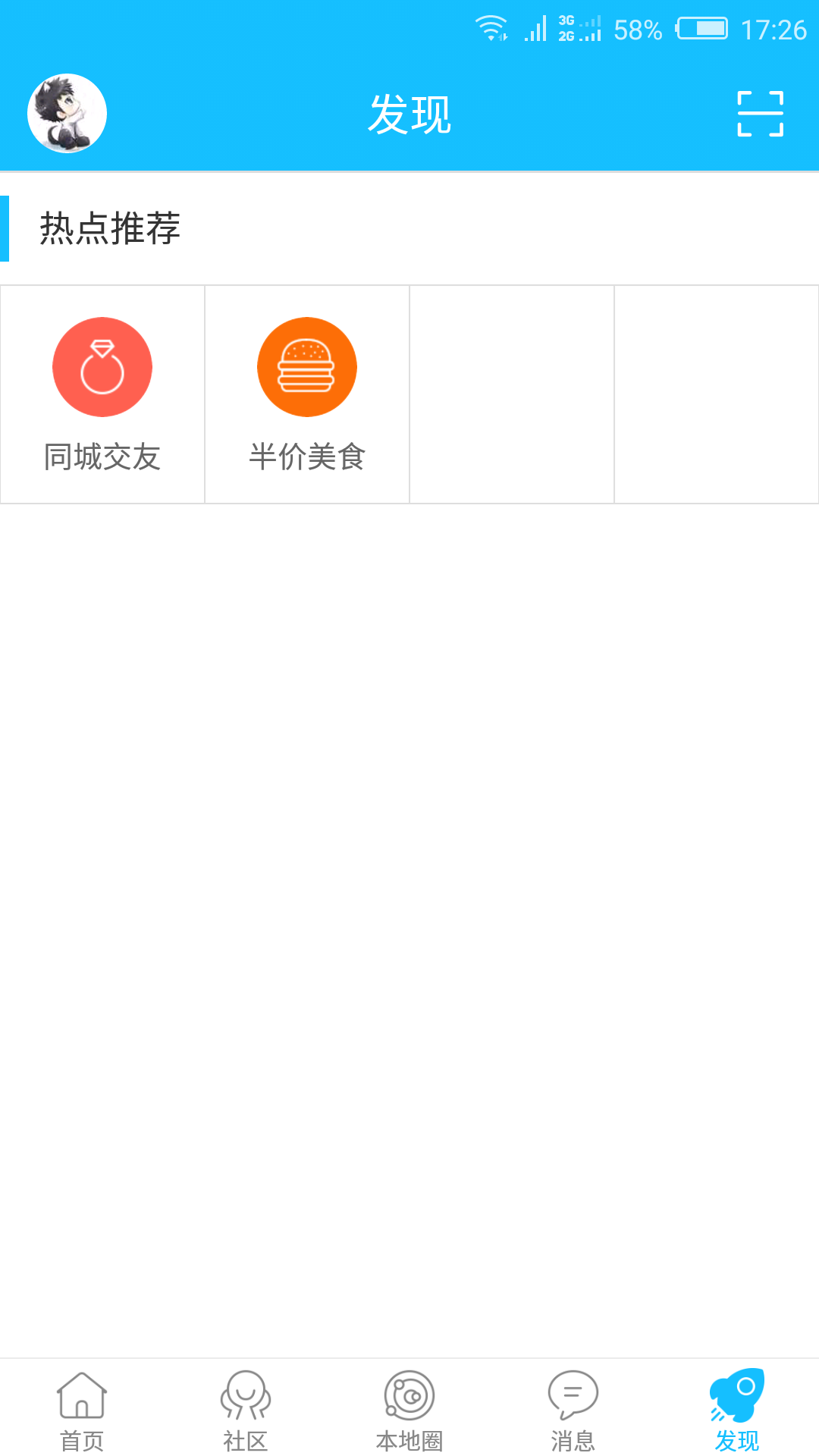Click the 半价美食 text label

point(306,457)
